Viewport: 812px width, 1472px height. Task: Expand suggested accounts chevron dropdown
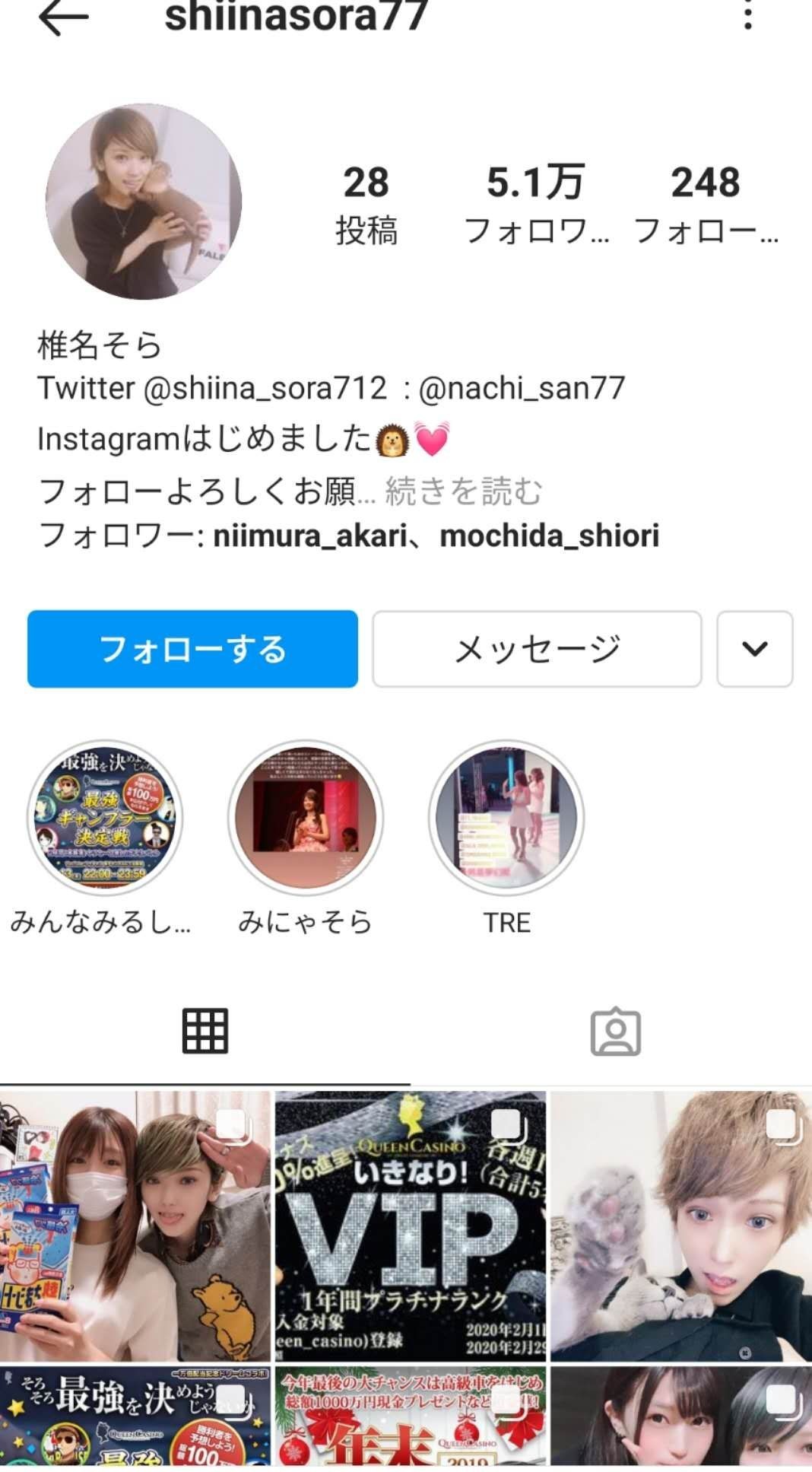(x=754, y=649)
